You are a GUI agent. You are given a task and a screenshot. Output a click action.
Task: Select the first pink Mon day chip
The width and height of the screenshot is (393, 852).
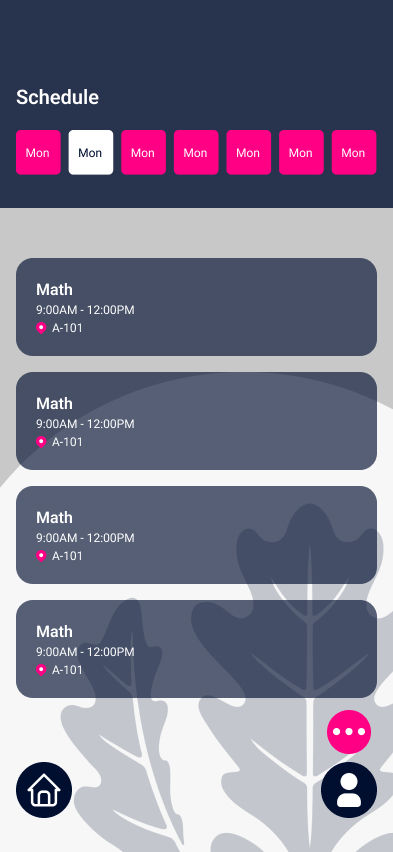38,153
